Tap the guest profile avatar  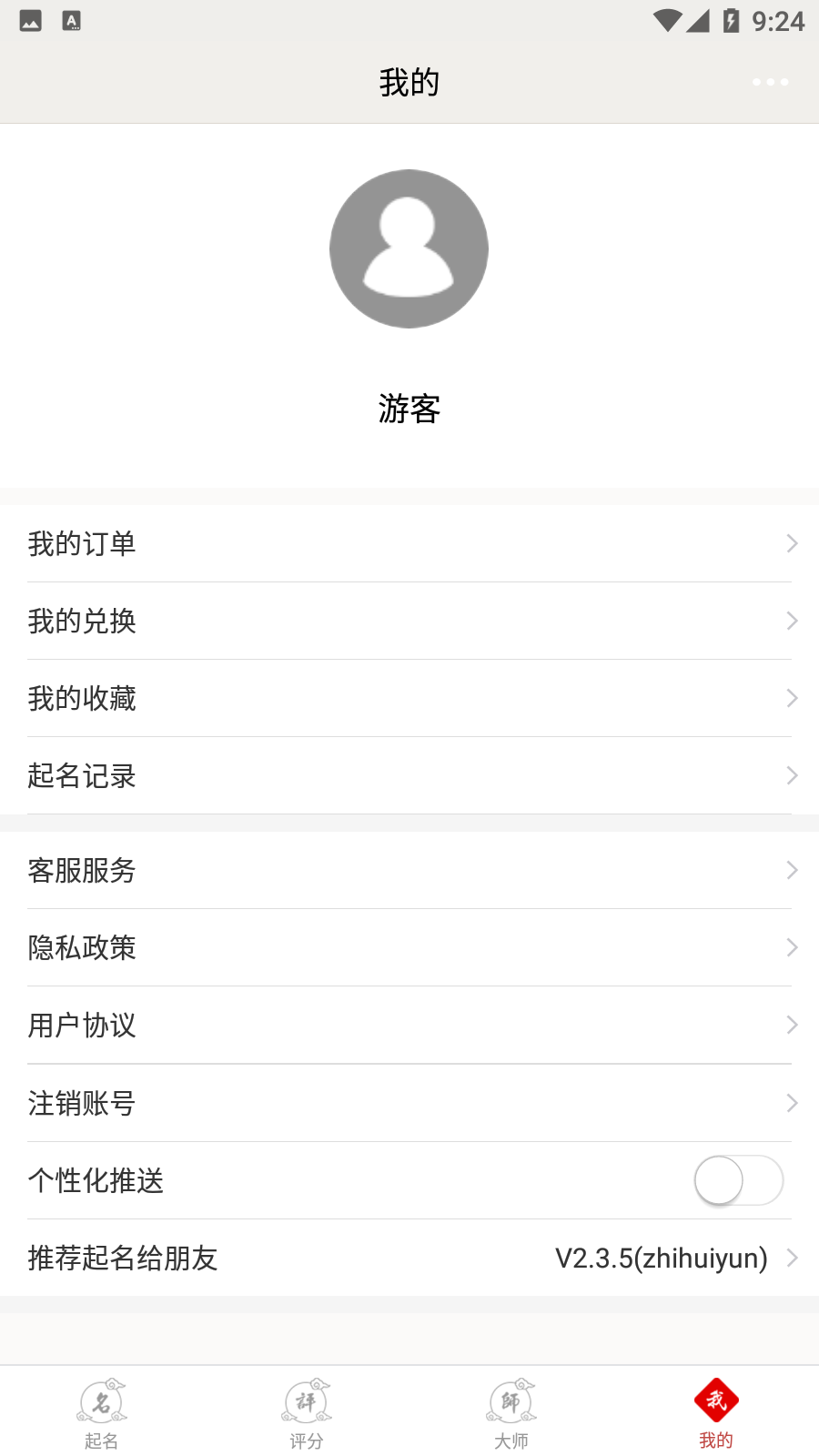pyautogui.click(x=409, y=248)
